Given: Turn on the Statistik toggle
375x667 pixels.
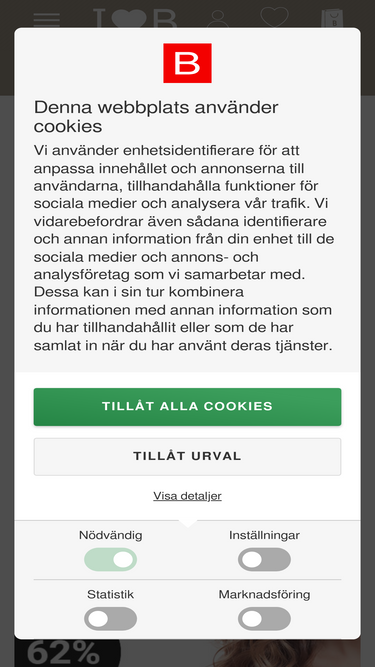Looking at the screenshot, I should tap(111, 619).
